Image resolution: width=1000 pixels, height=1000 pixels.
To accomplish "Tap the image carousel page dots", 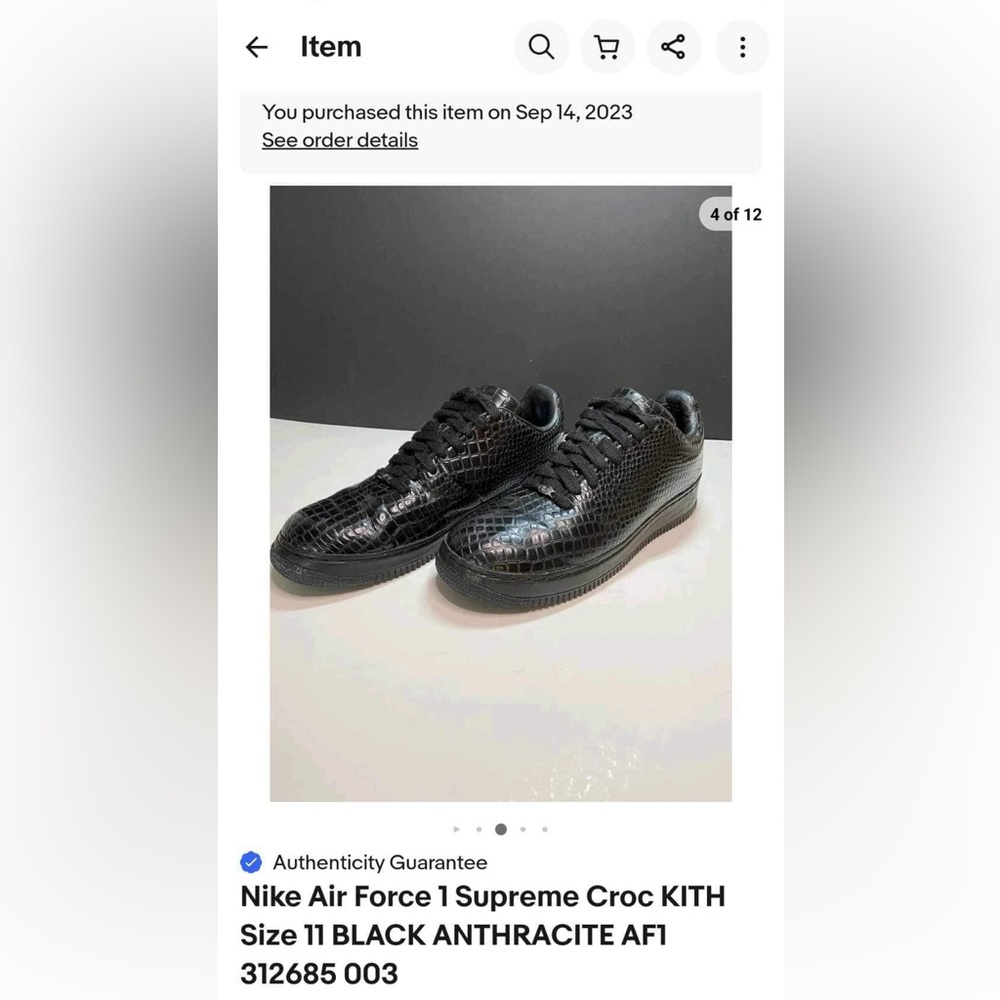I will click(500, 829).
